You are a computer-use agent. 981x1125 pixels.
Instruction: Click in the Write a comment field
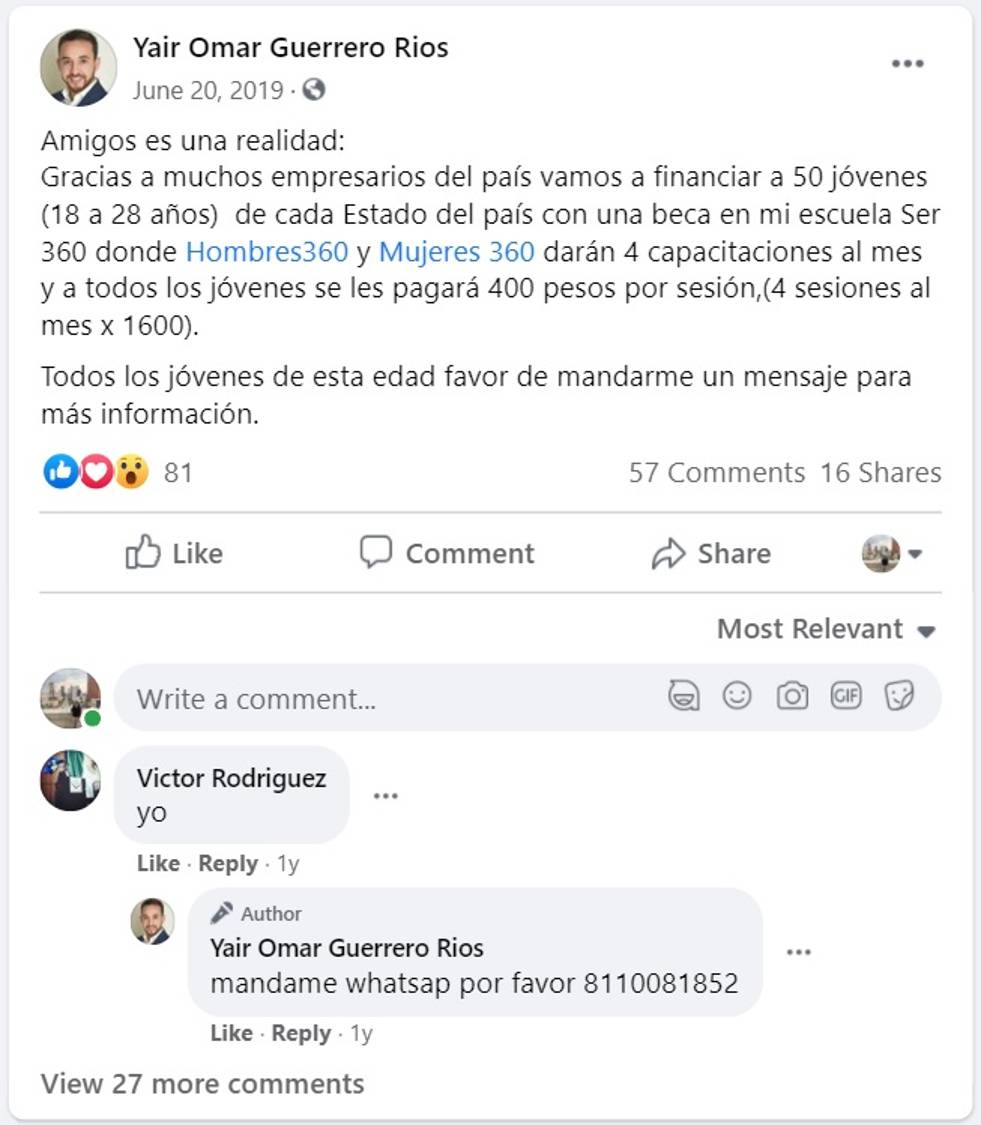300,697
